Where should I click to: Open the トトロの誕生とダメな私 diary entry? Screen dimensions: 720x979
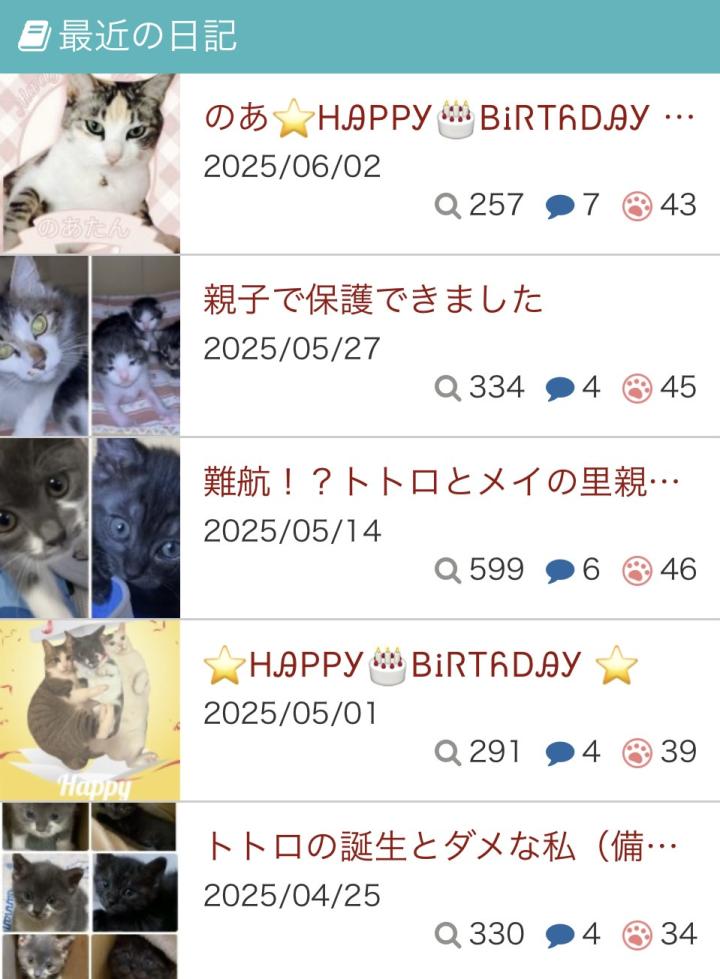click(x=441, y=847)
